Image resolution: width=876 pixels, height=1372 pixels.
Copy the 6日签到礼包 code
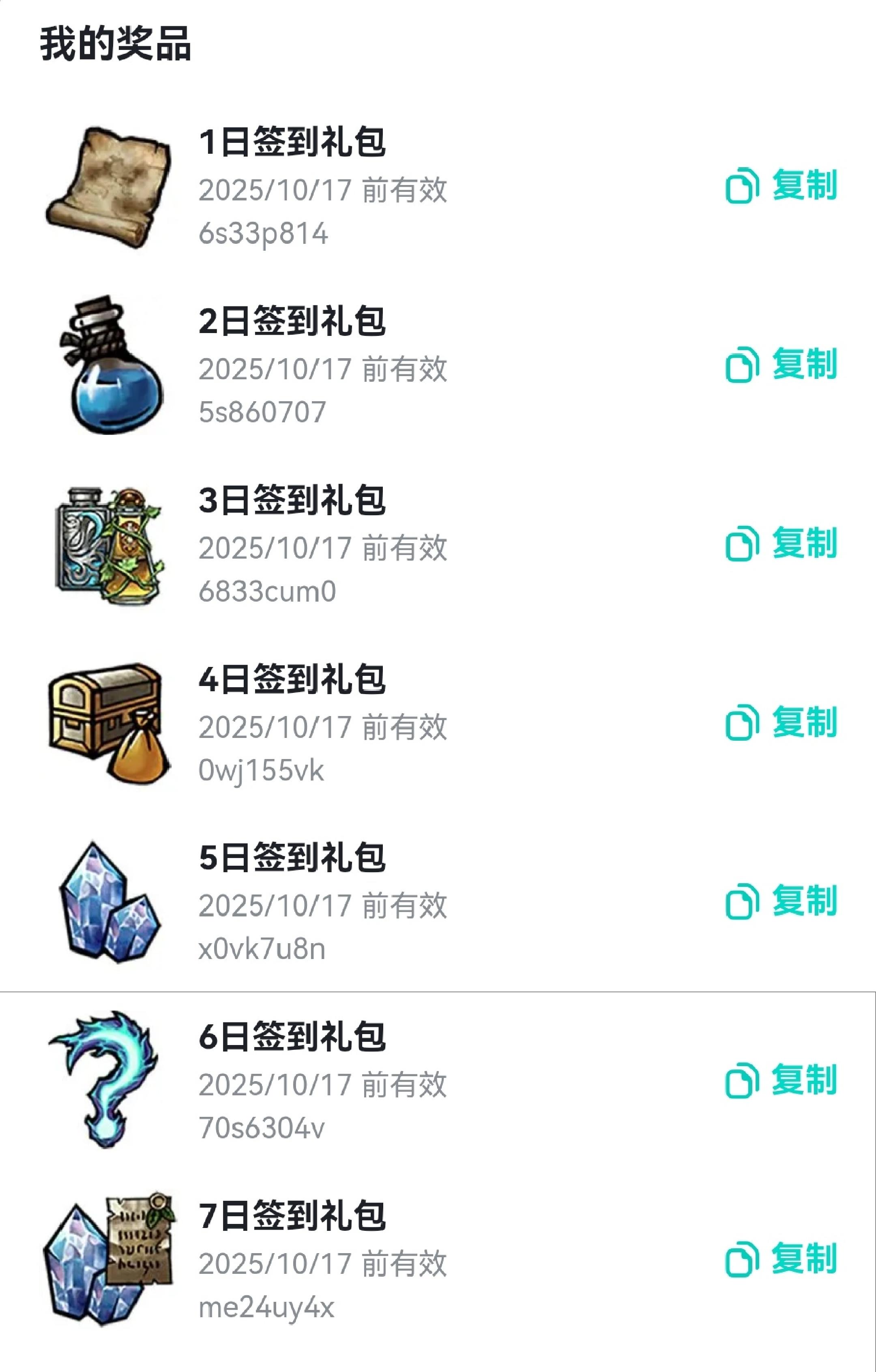point(781,1080)
